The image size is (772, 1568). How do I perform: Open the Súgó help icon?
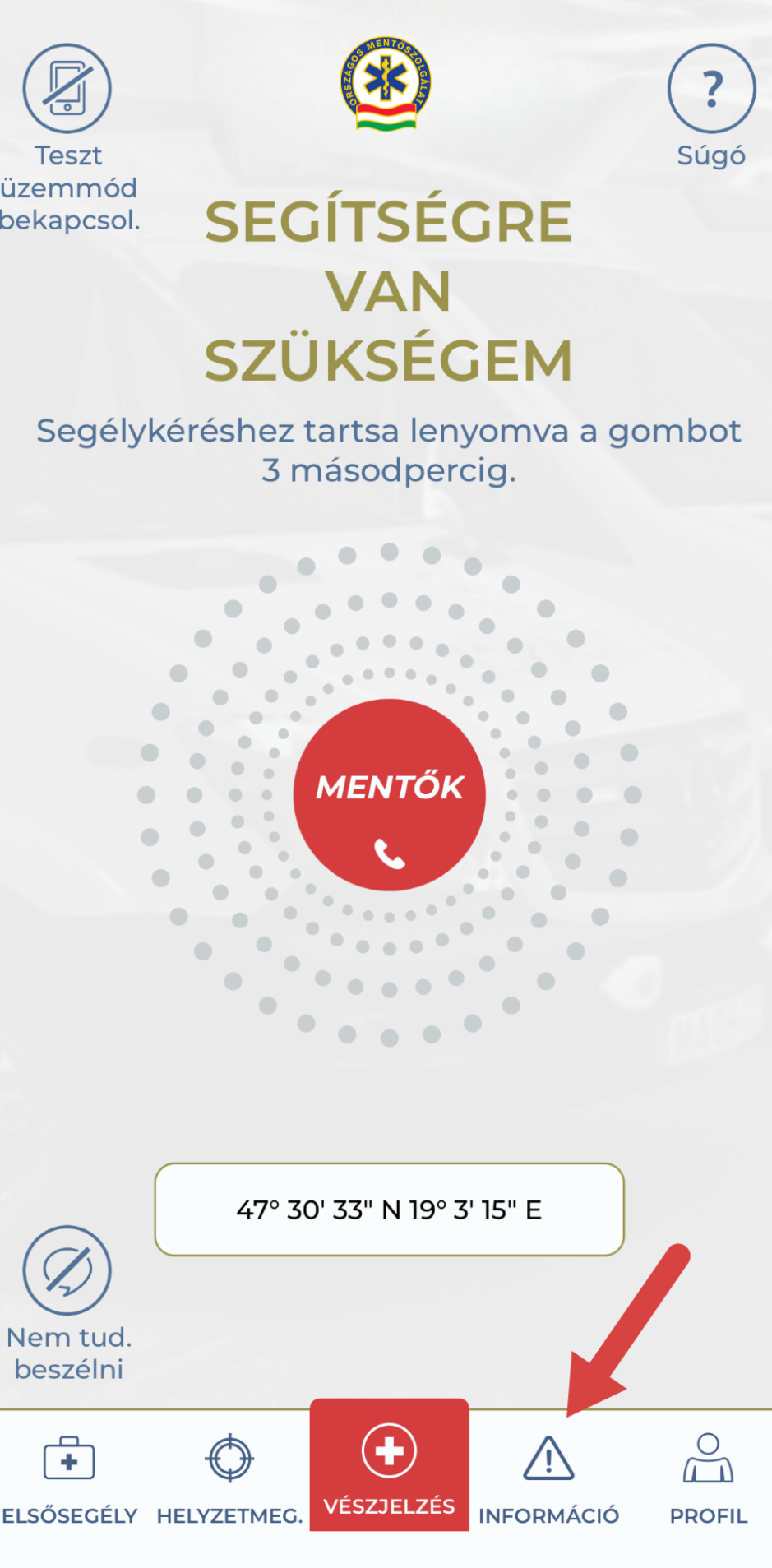(x=711, y=89)
